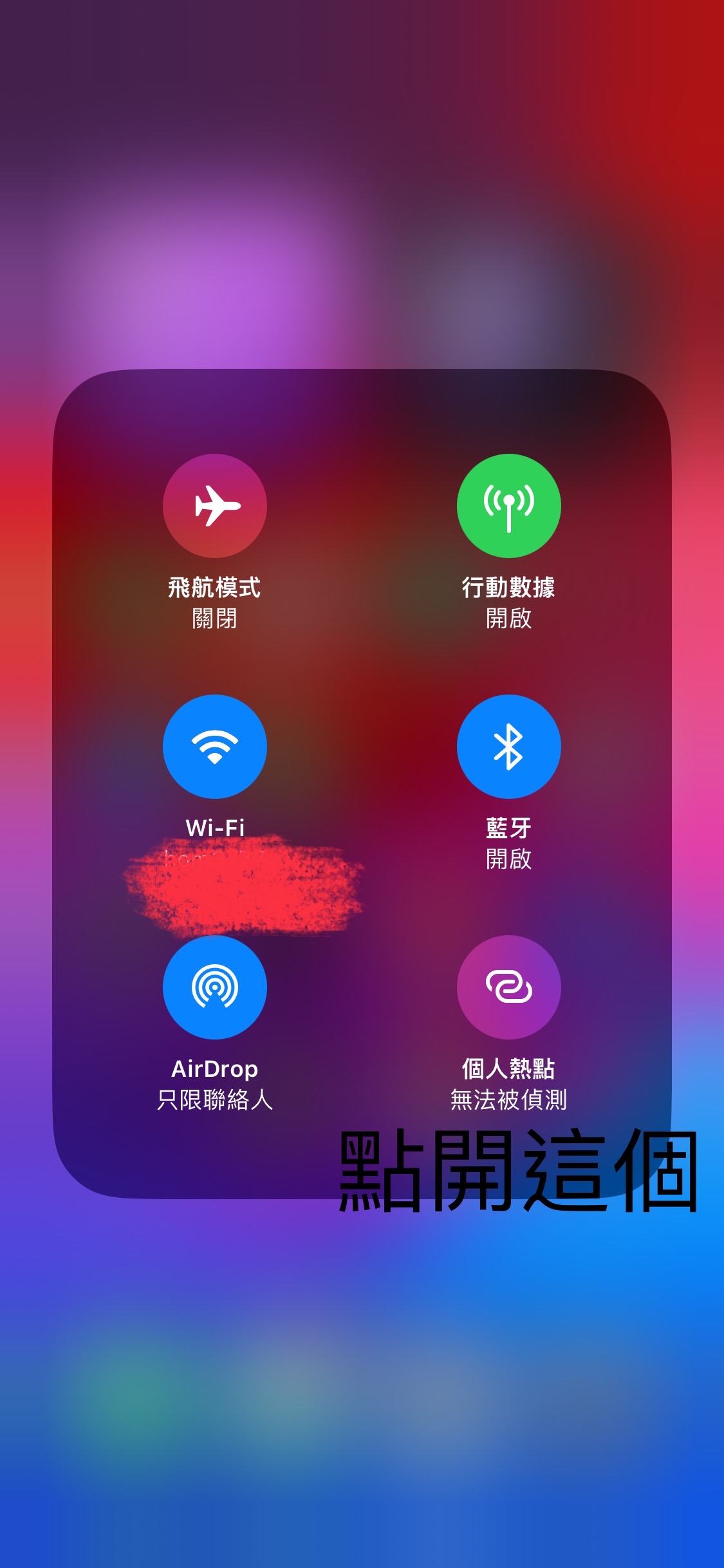
Task: Open the AirDrop receiving options
Action: tap(214, 987)
